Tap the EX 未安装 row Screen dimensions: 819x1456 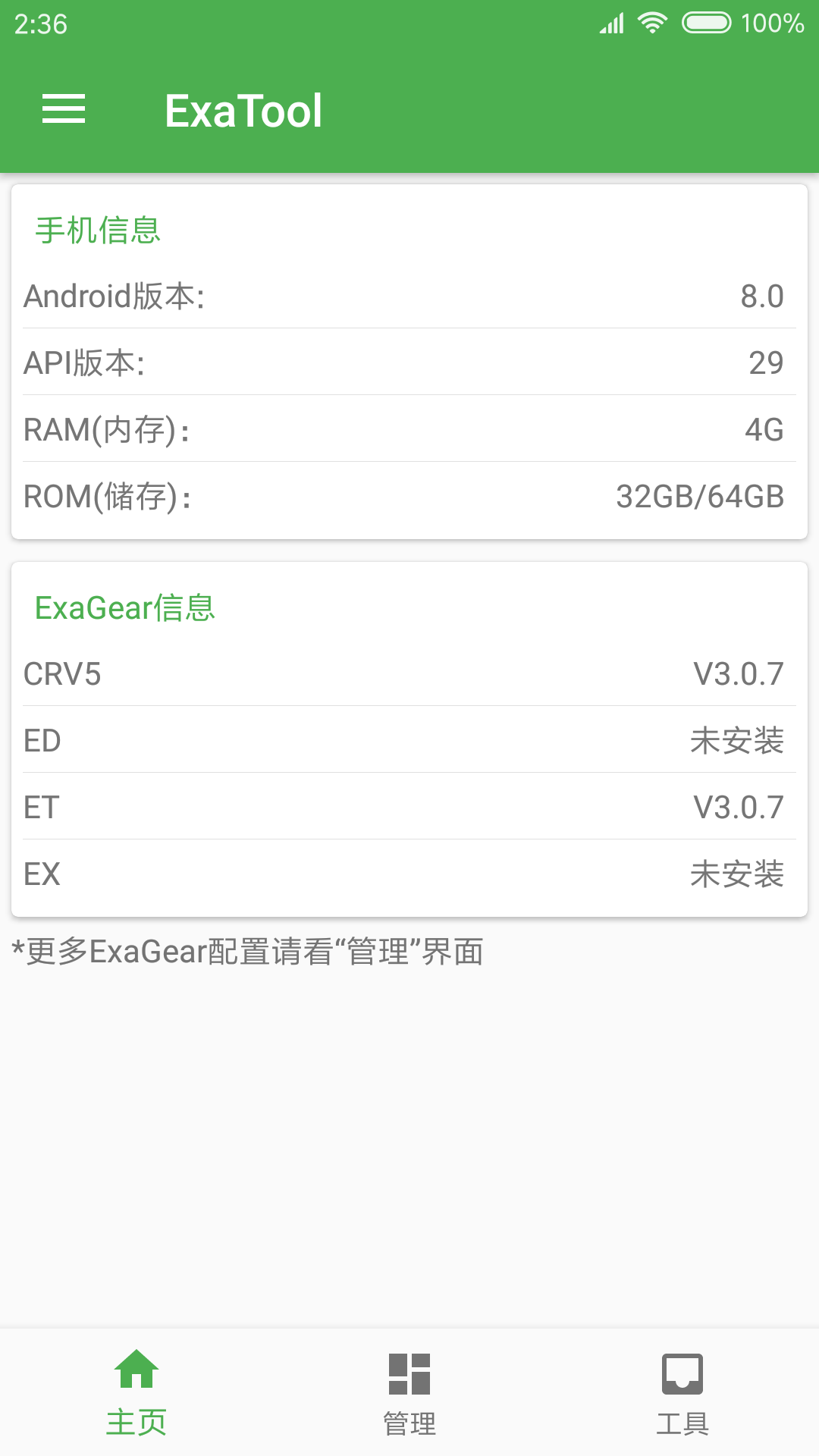pos(409,875)
